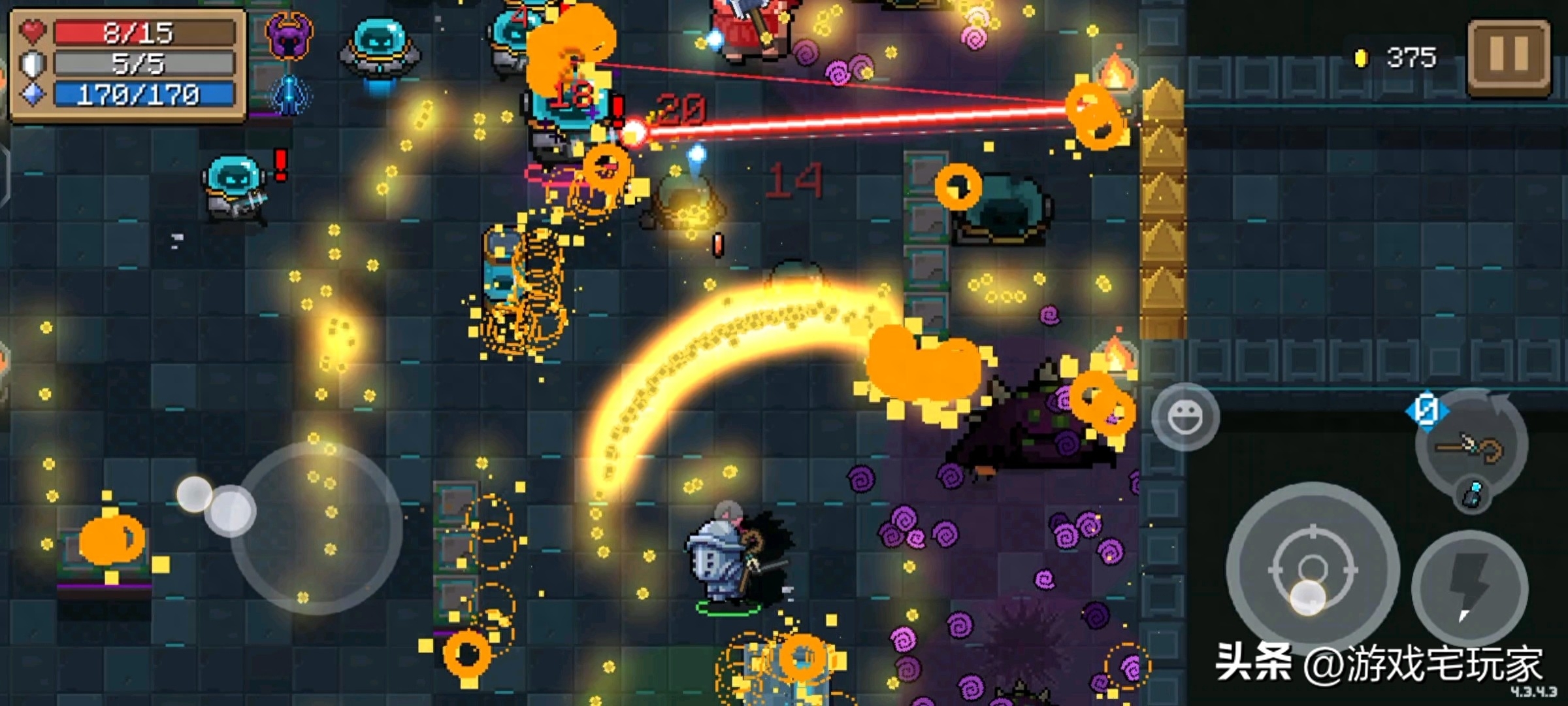Image resolution: width=1568 pixels, height=706 pixels.
Task: Fire with the crosshair attack button
Action: click(x=1312, y=569)
